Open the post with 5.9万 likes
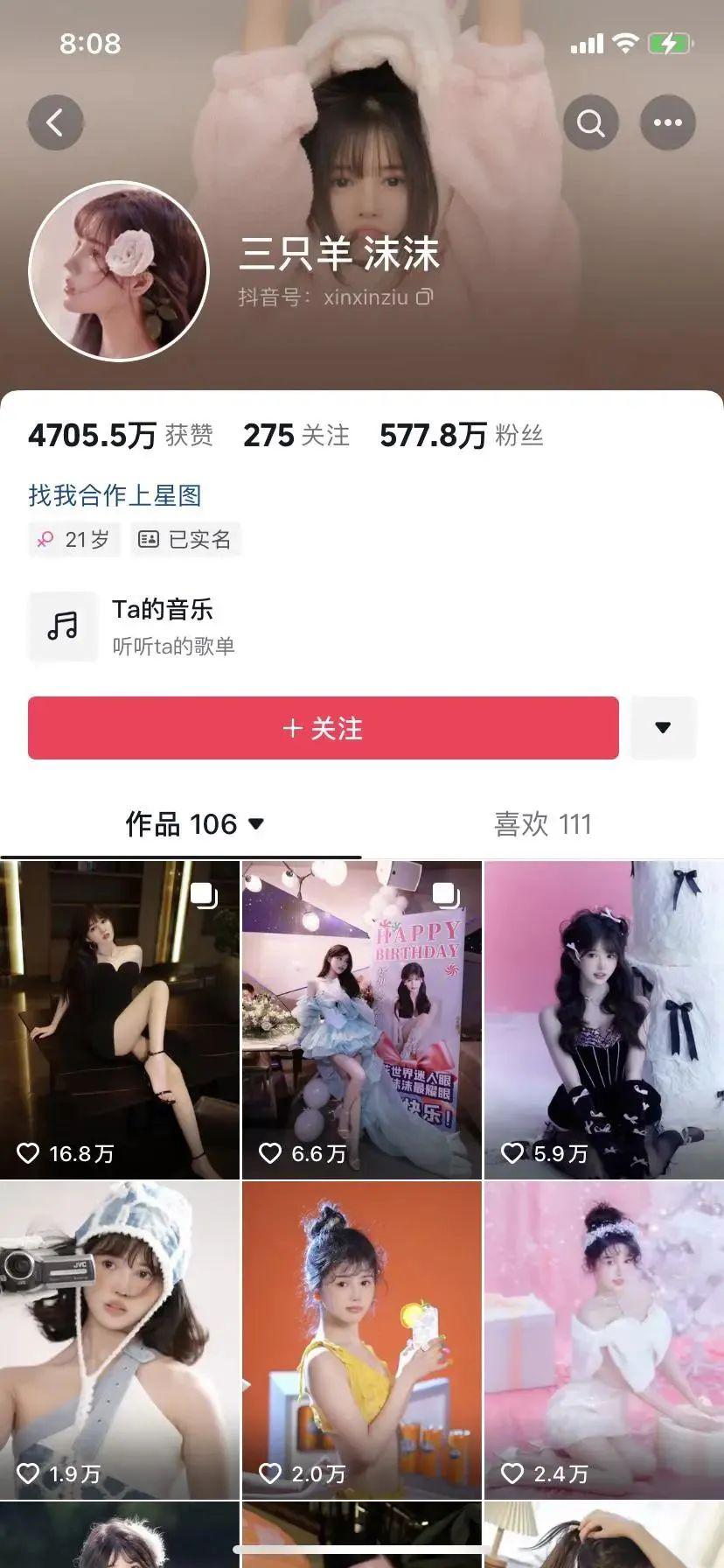724x1568 pixels. 604,1019
